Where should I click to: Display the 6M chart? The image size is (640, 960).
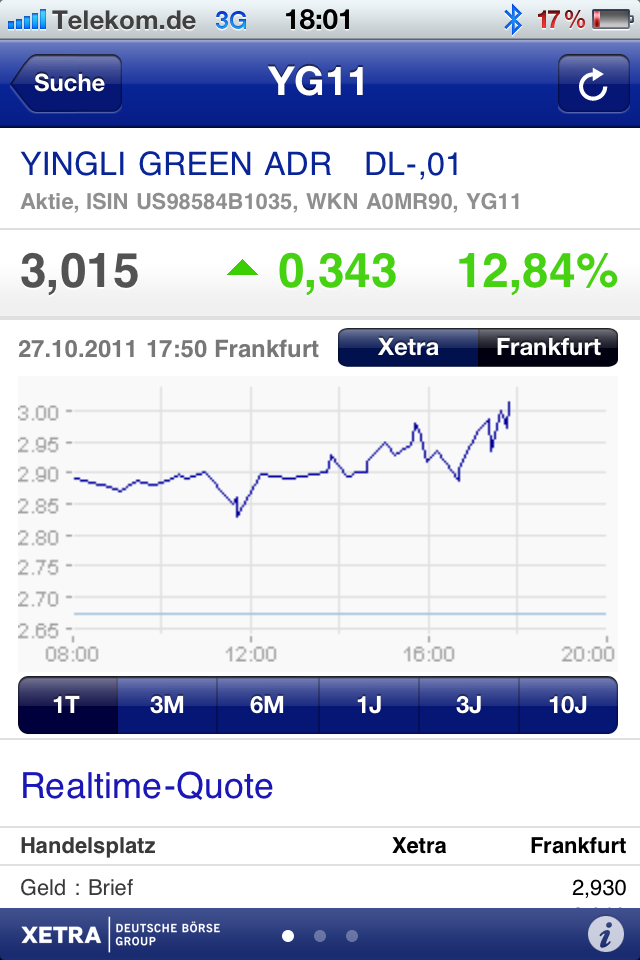pyautogui.click(x=267, y=705)
